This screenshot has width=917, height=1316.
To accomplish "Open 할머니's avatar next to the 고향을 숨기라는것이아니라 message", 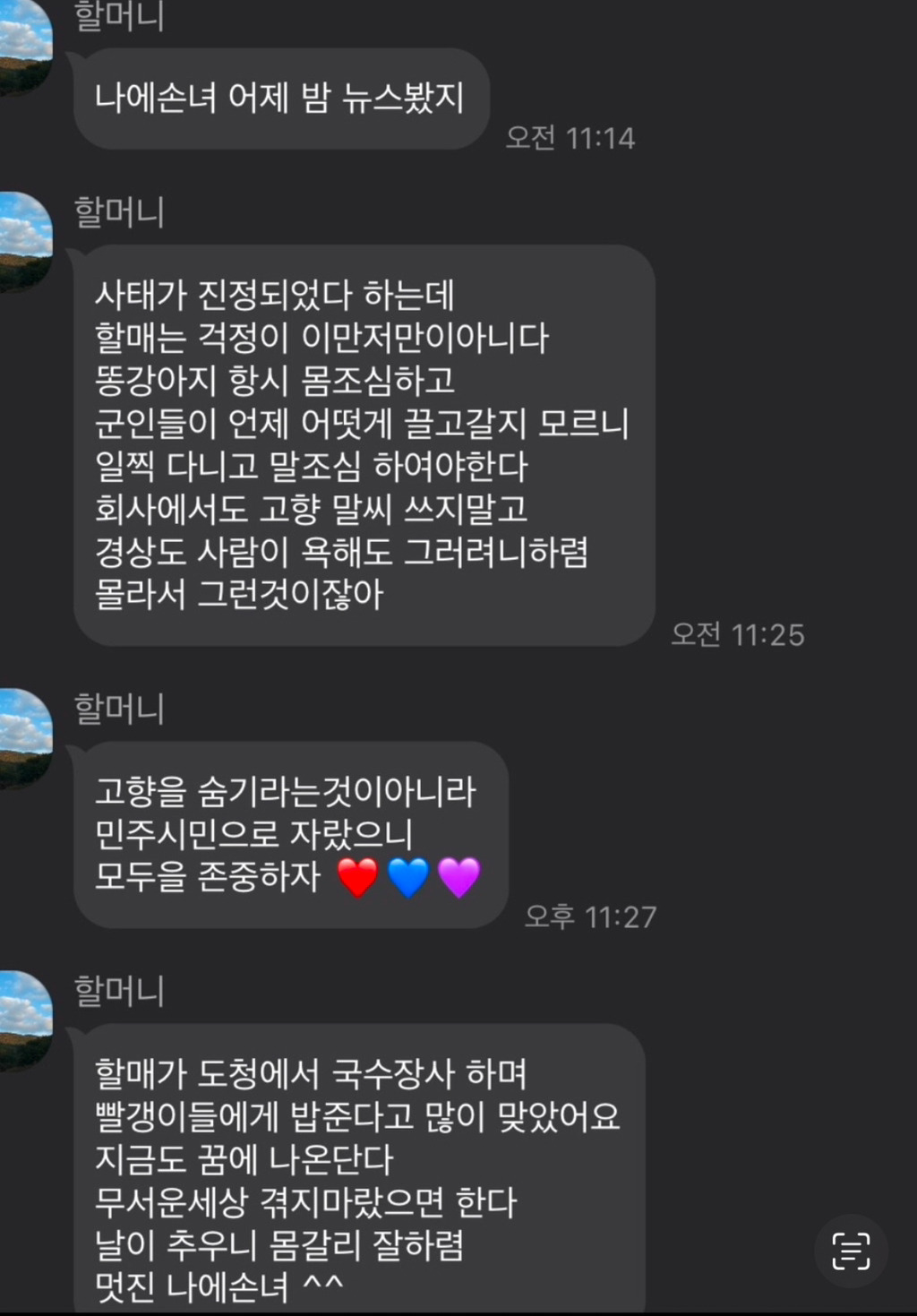I will [x=24, y=738].
